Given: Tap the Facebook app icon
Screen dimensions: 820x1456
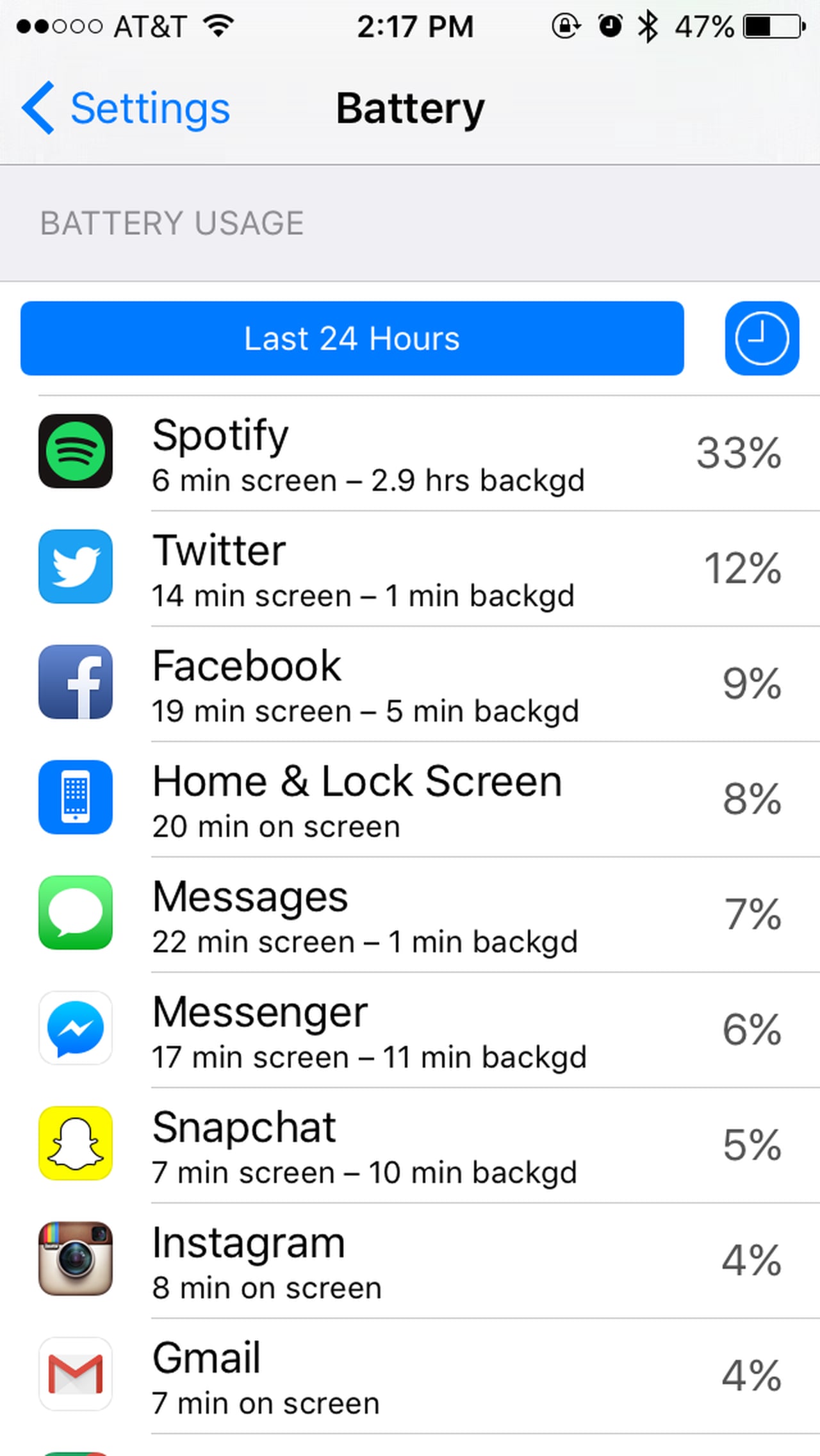Looking at the screenshot, I should pos(75,681).
